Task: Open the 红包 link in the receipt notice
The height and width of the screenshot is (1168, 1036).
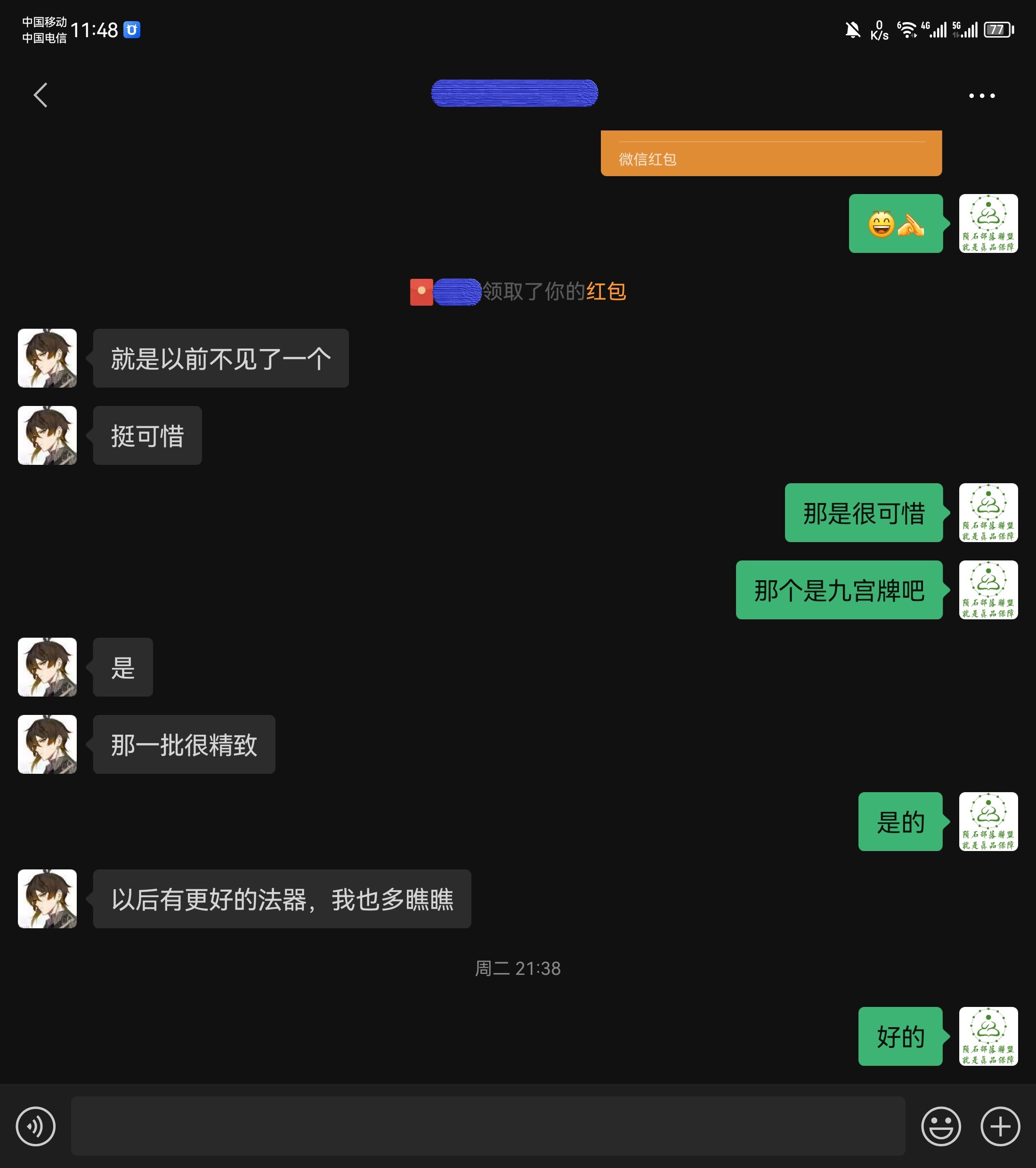Action: click(x=606, y=292)
